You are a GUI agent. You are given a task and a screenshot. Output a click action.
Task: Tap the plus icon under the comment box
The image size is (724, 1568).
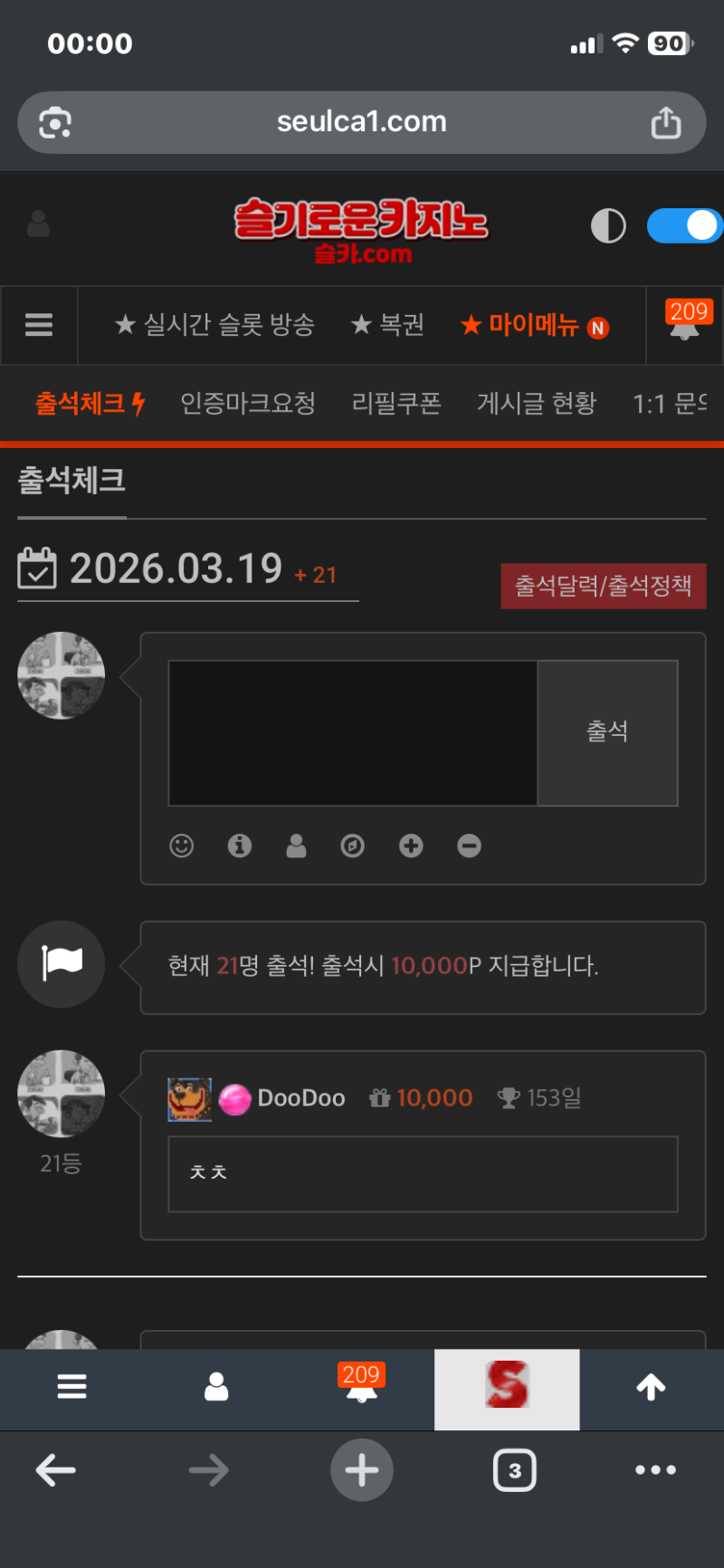pyautogui.click(x=411, y=846)
